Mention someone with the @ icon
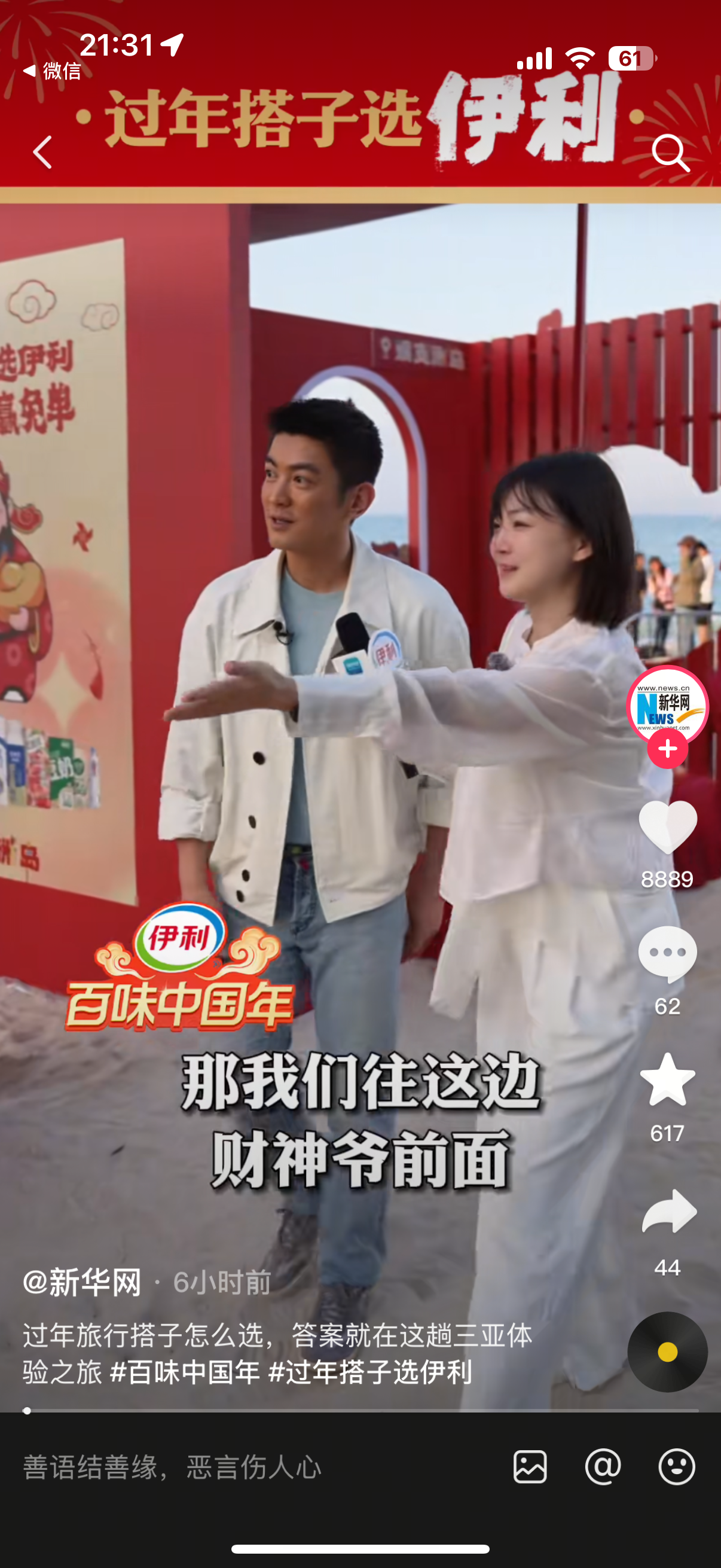The width and height of the screenshot is (721, 1568). pos(603,1467)
